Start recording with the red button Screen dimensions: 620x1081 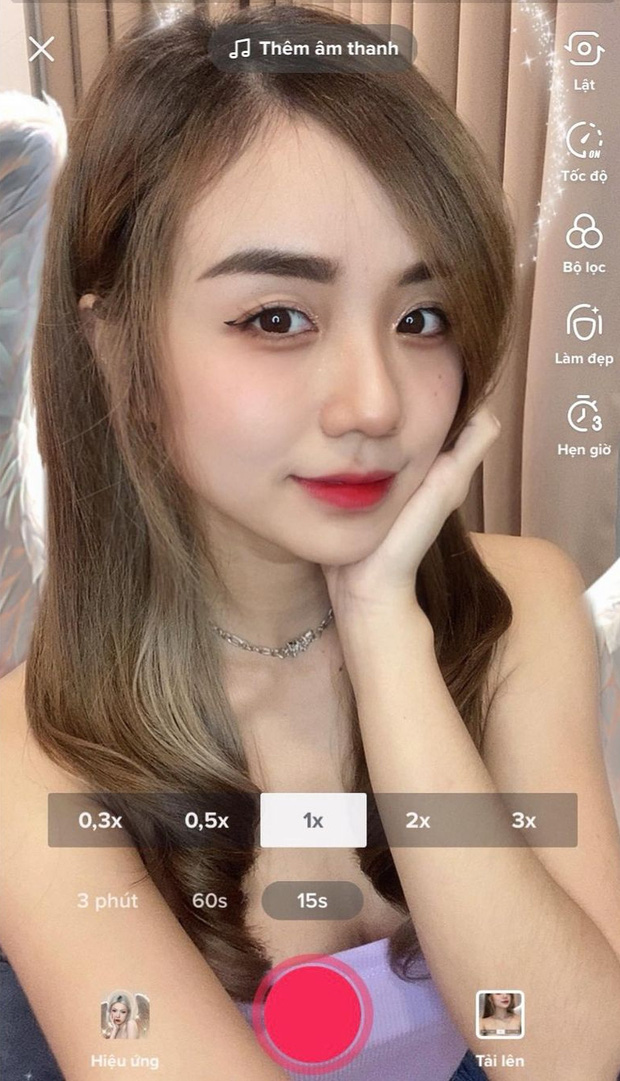pos(313,1013)
